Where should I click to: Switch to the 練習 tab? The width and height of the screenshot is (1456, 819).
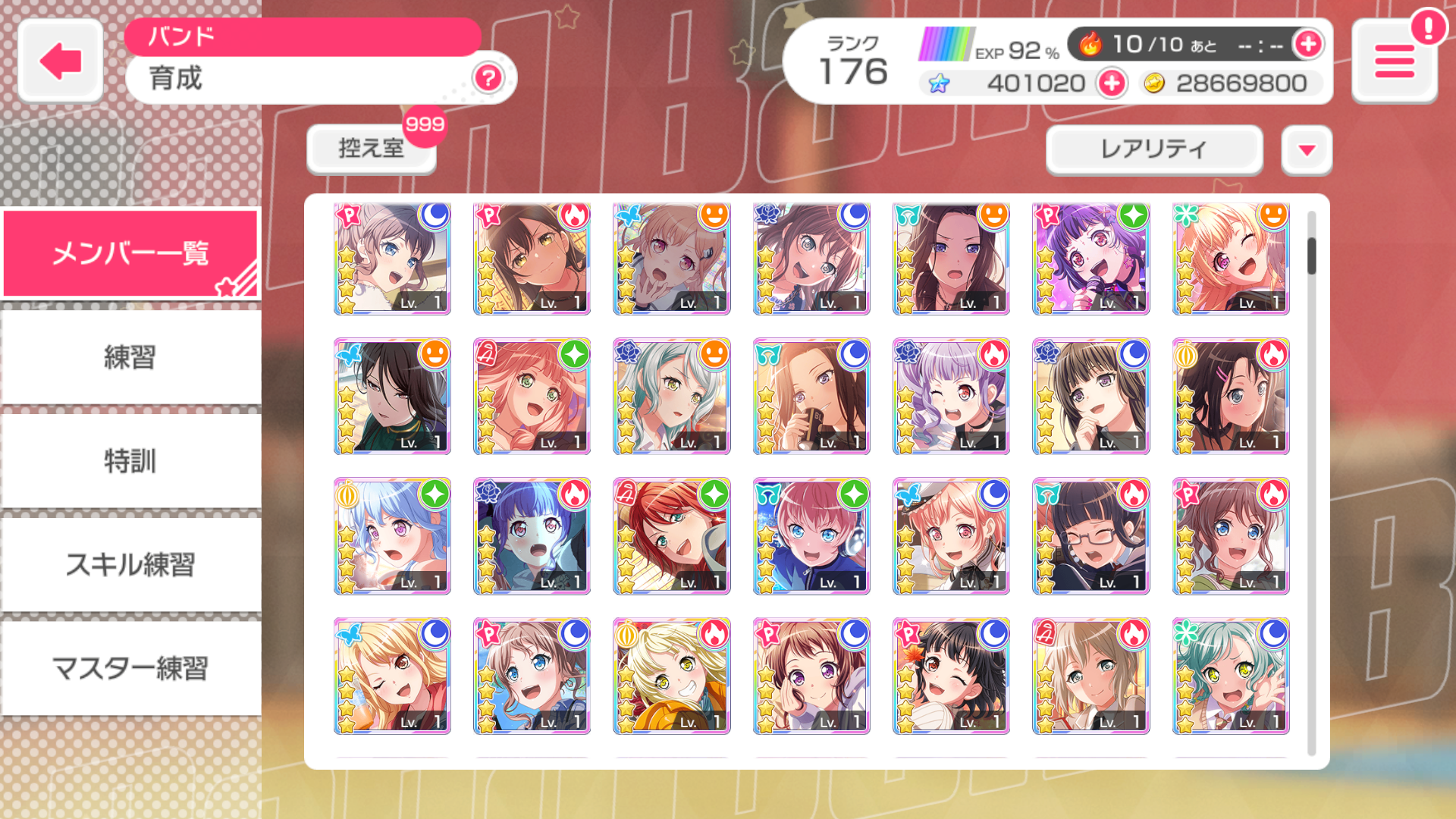tap(130, 357)
